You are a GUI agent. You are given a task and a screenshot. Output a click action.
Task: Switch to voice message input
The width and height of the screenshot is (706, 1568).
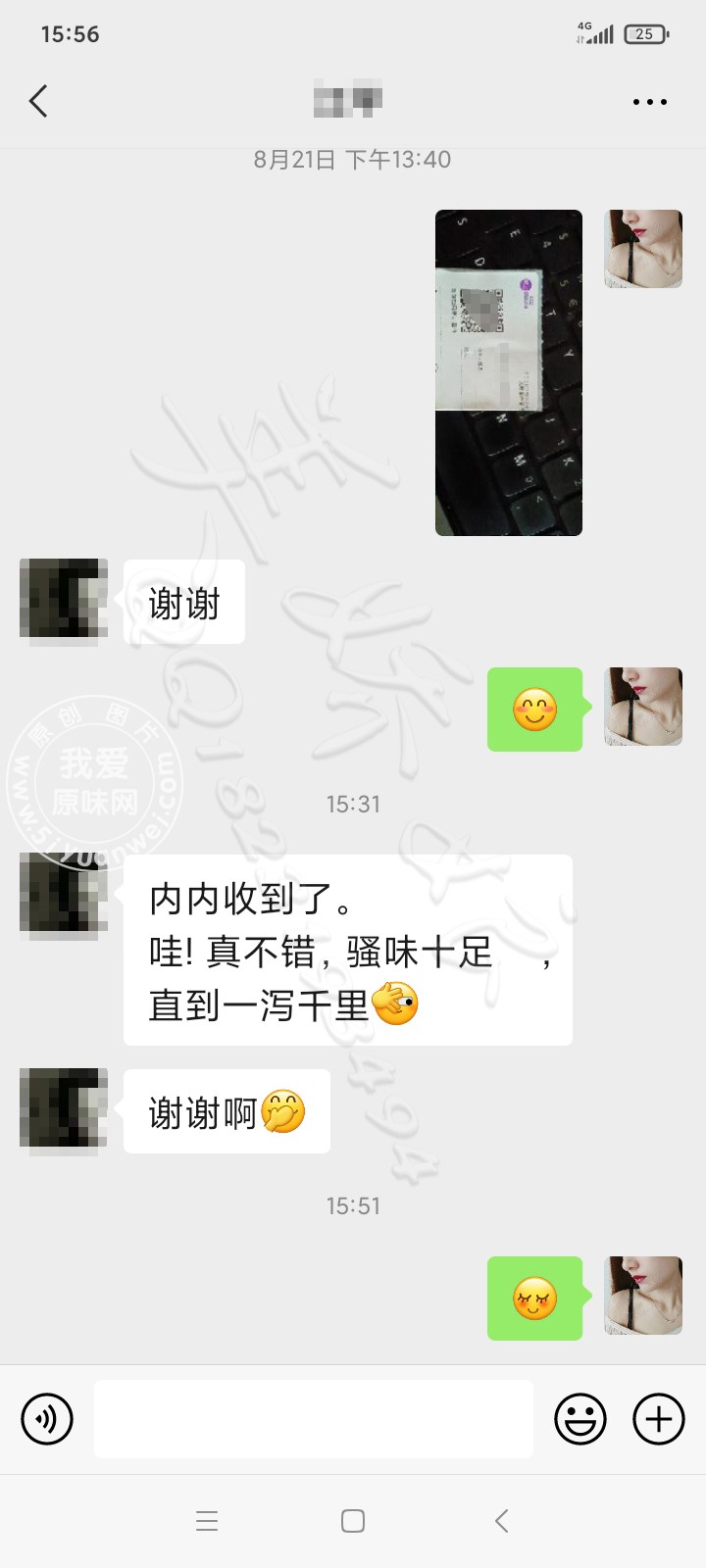tap(47, 1418)
